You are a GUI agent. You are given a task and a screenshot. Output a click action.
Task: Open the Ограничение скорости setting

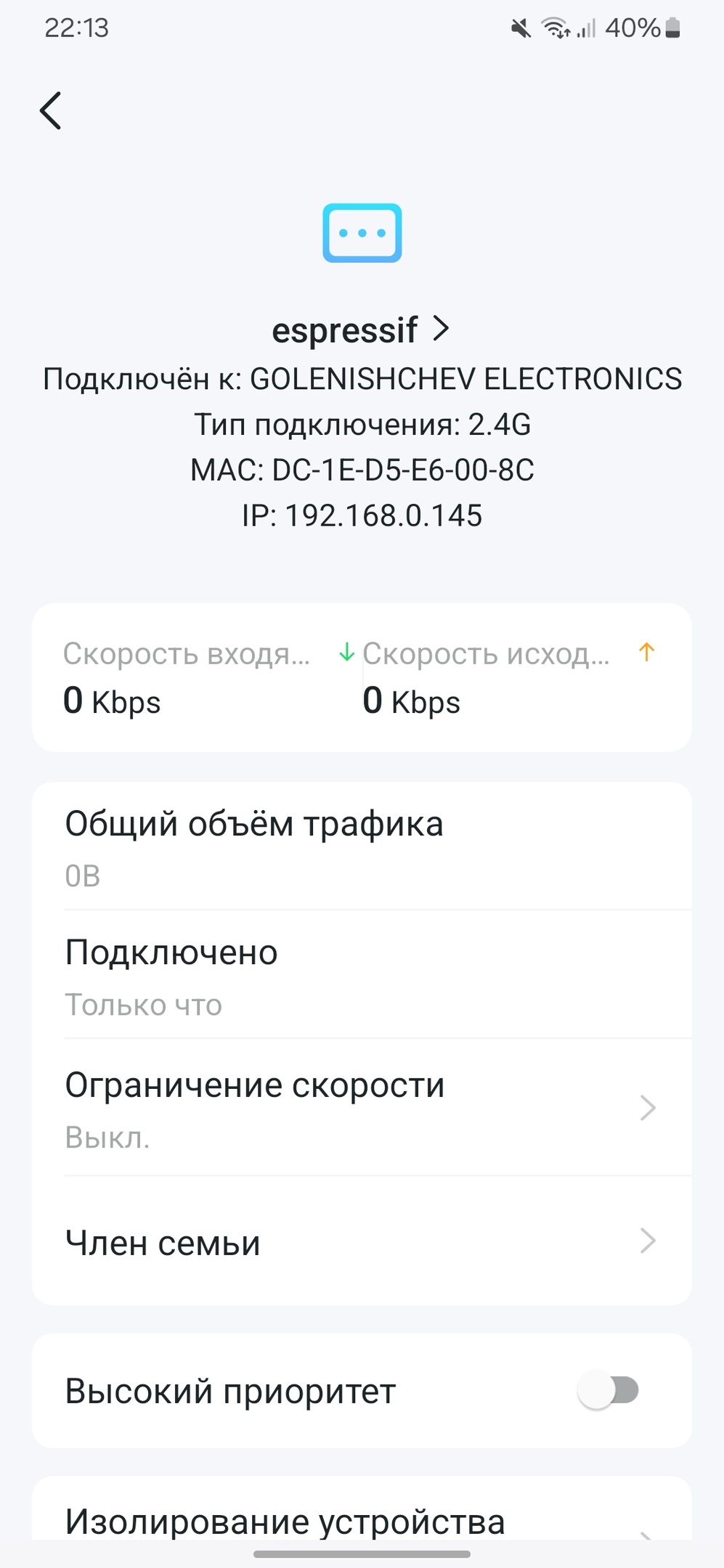click(362, 1108)
